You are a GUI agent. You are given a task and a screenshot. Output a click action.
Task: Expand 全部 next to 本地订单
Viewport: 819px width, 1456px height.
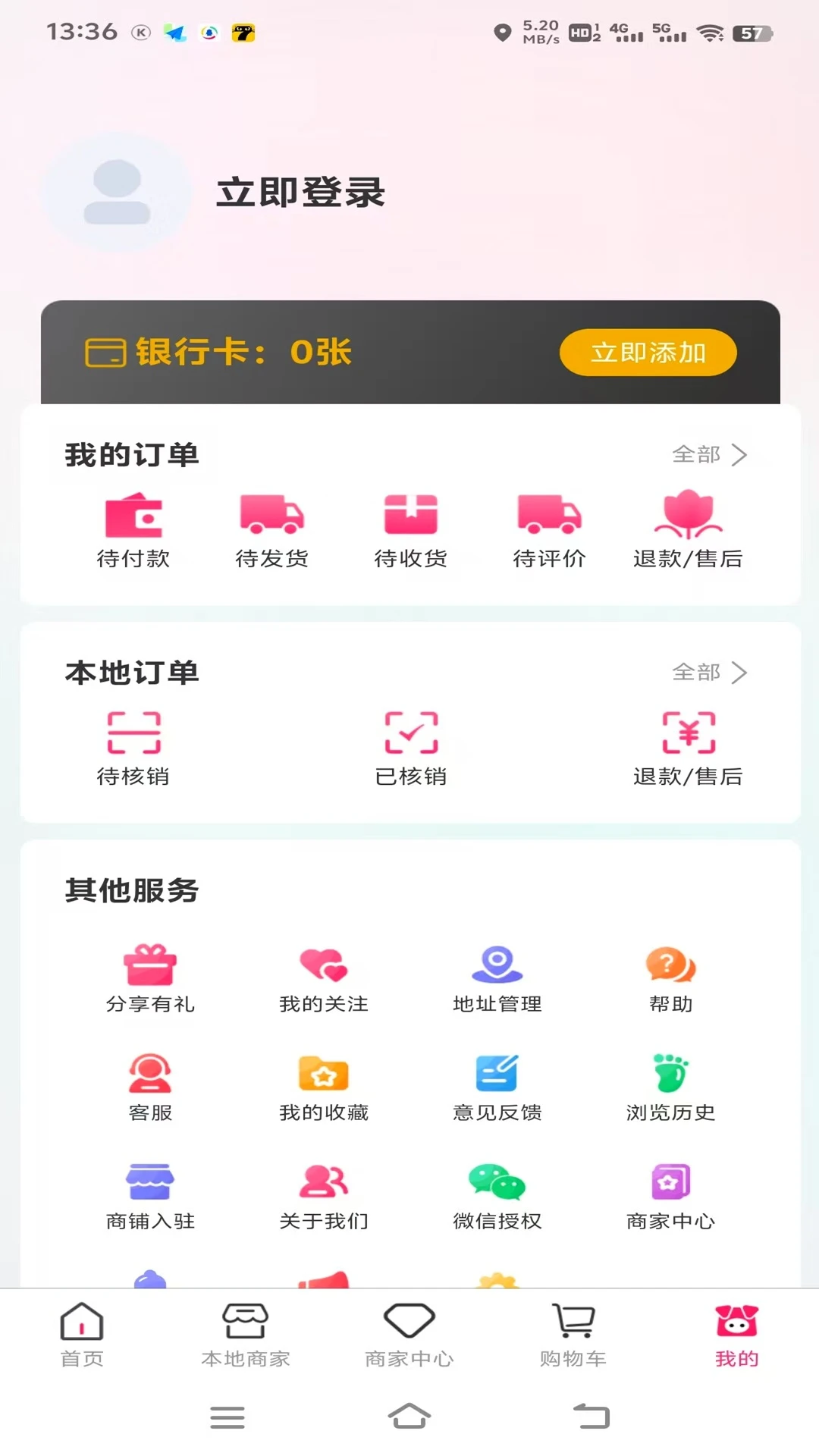(x=710, y=672)
